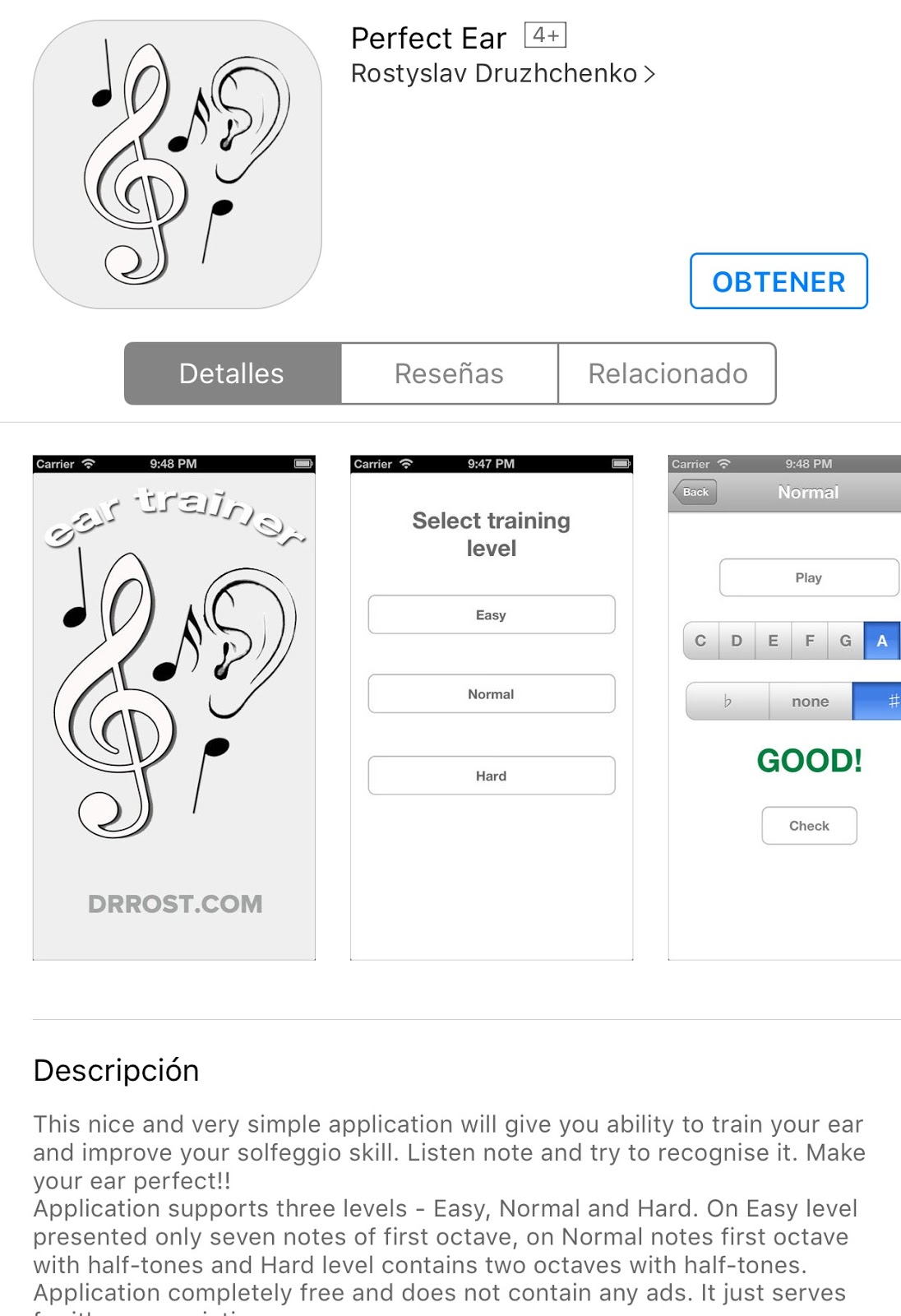
Task: Open developer Rostyslav Druzhchenko's page
Action: pyautogui.click(x=502, y=74)
